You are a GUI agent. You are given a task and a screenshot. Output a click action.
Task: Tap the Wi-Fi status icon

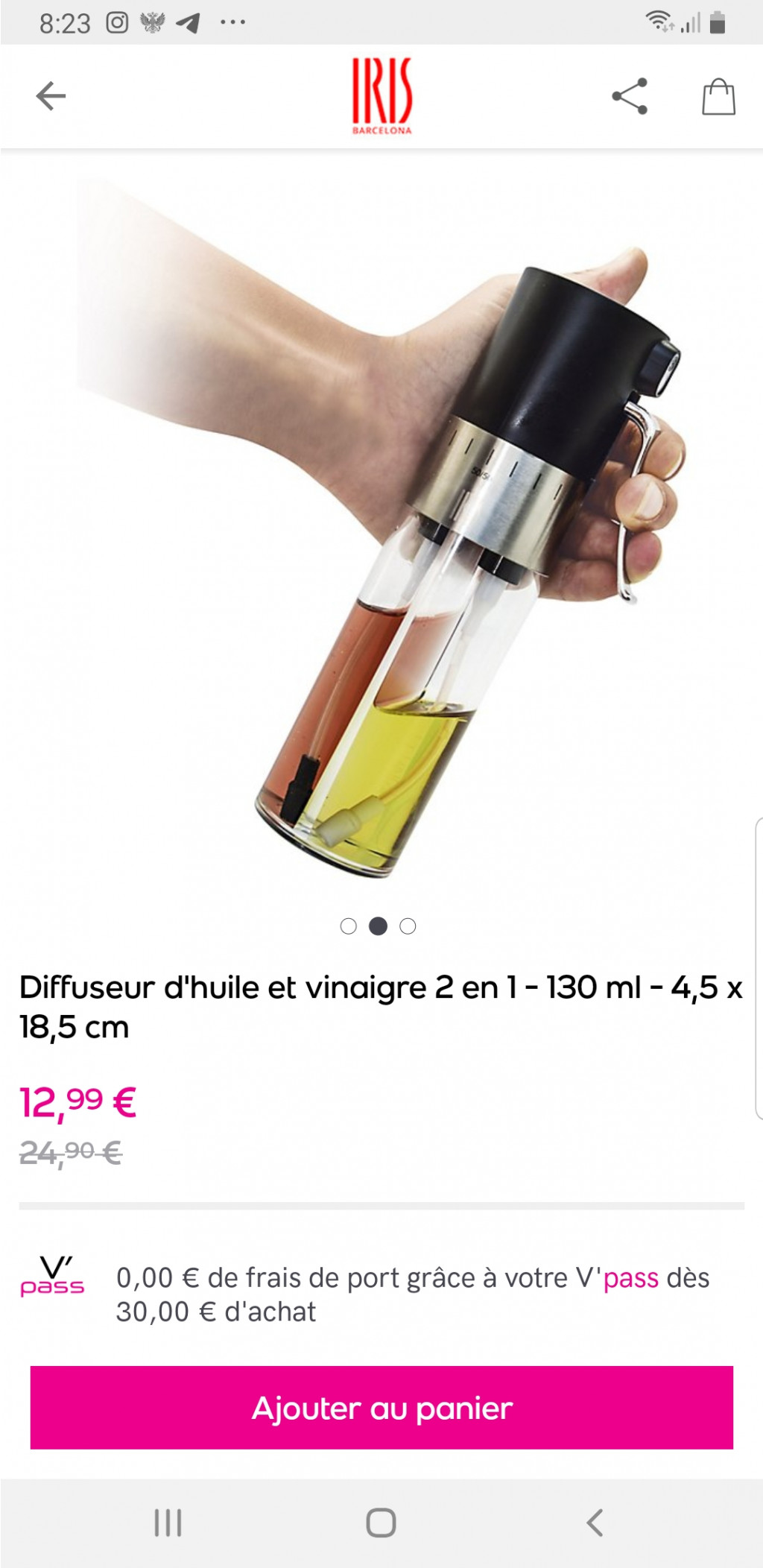pyautogui.click(x=659, y=21)
